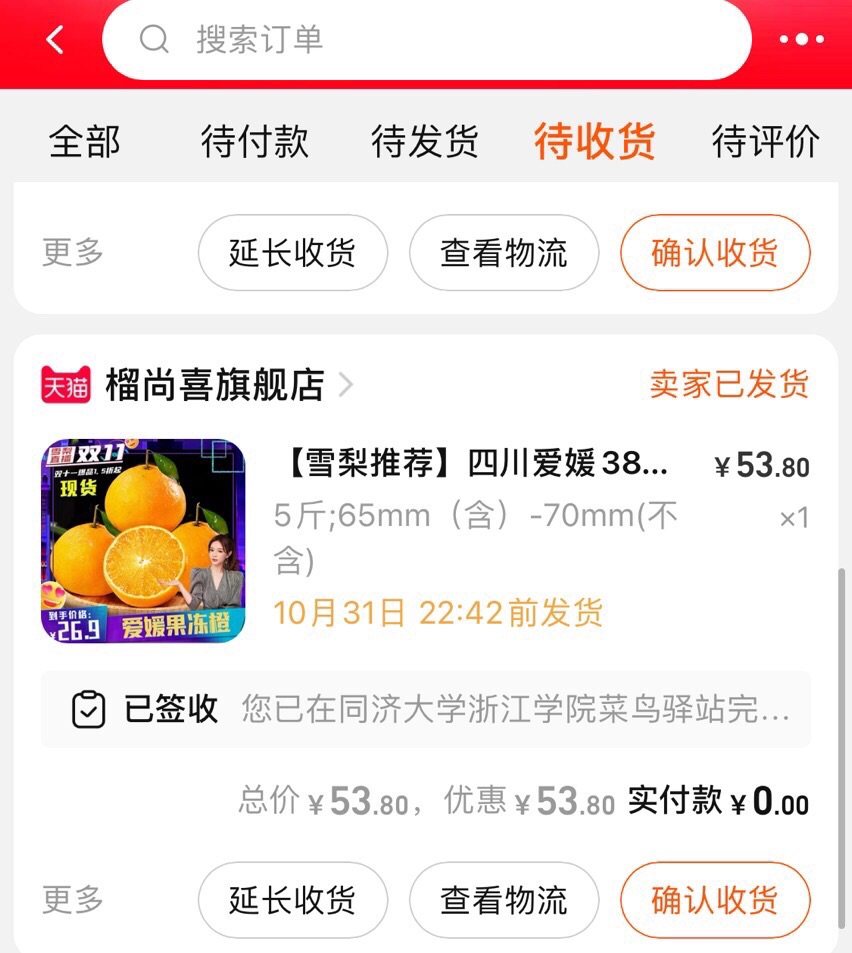Image resolution: width=852 pixels, height=953 pixels.
Task: Expand the truncated product title 四川爱媛38
Action: (x=470, y=463)
